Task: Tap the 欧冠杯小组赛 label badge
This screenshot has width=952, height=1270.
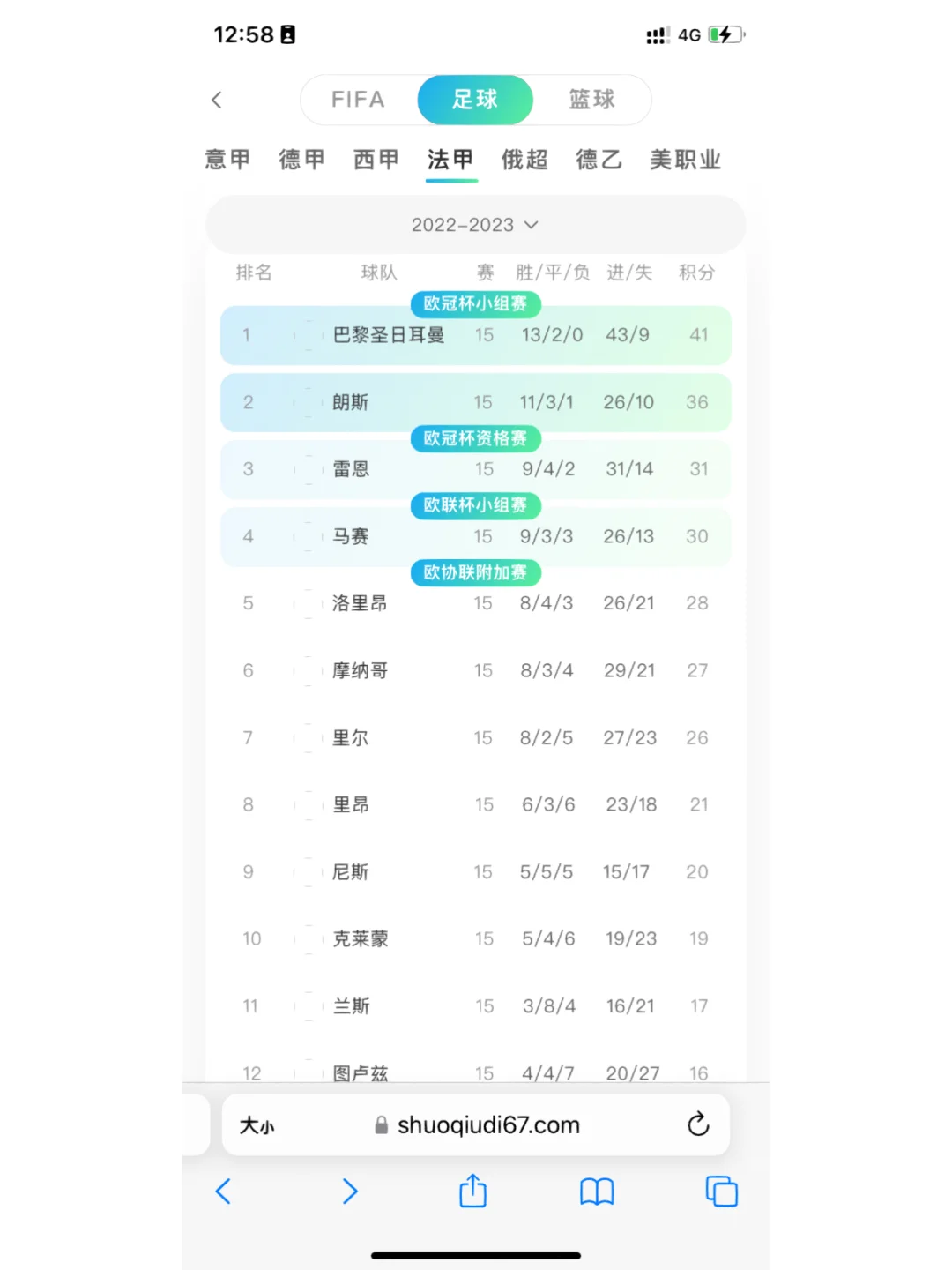Action: pyautogui.click(x=475, y=304)
